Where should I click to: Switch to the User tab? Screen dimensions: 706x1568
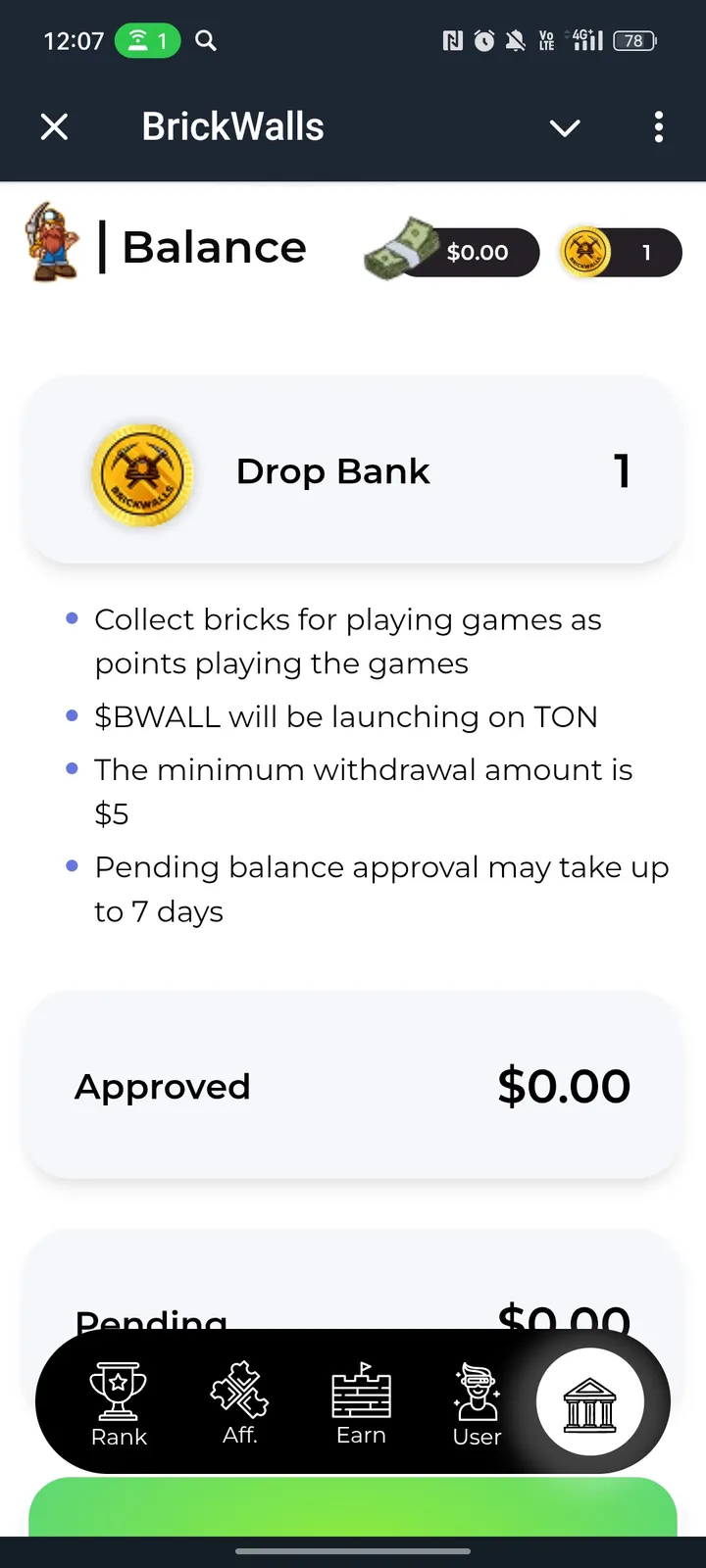click(x=478, y=1404)
